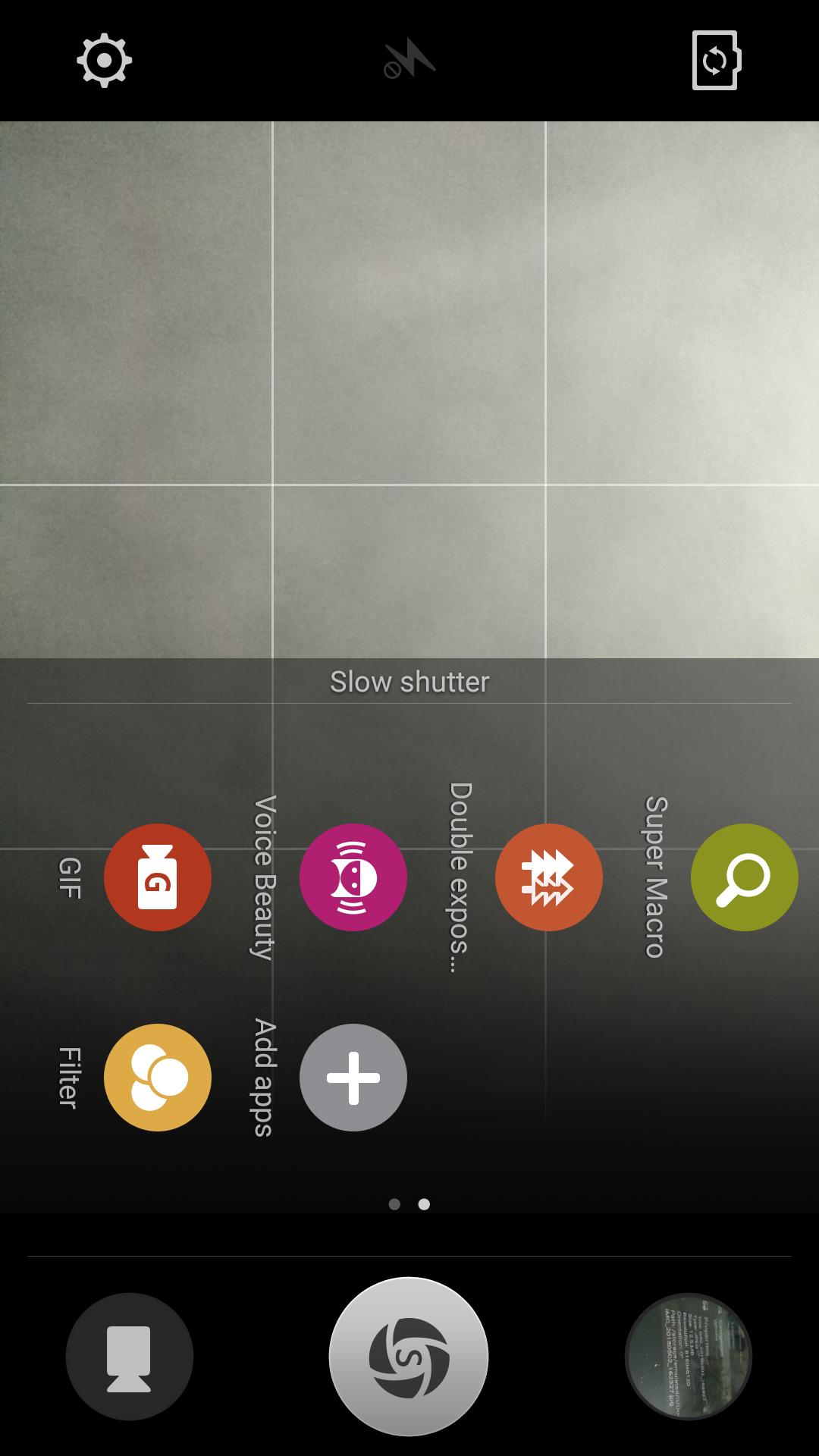Open camera settings gear

tap(105, 60)
